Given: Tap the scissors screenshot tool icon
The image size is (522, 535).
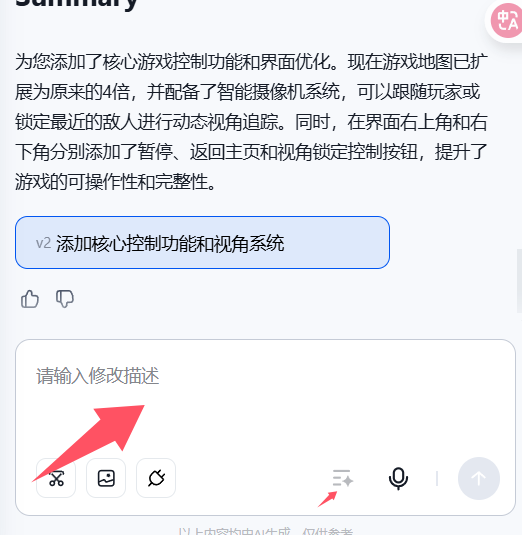Looking at the screenshot, I should (56, 478).
